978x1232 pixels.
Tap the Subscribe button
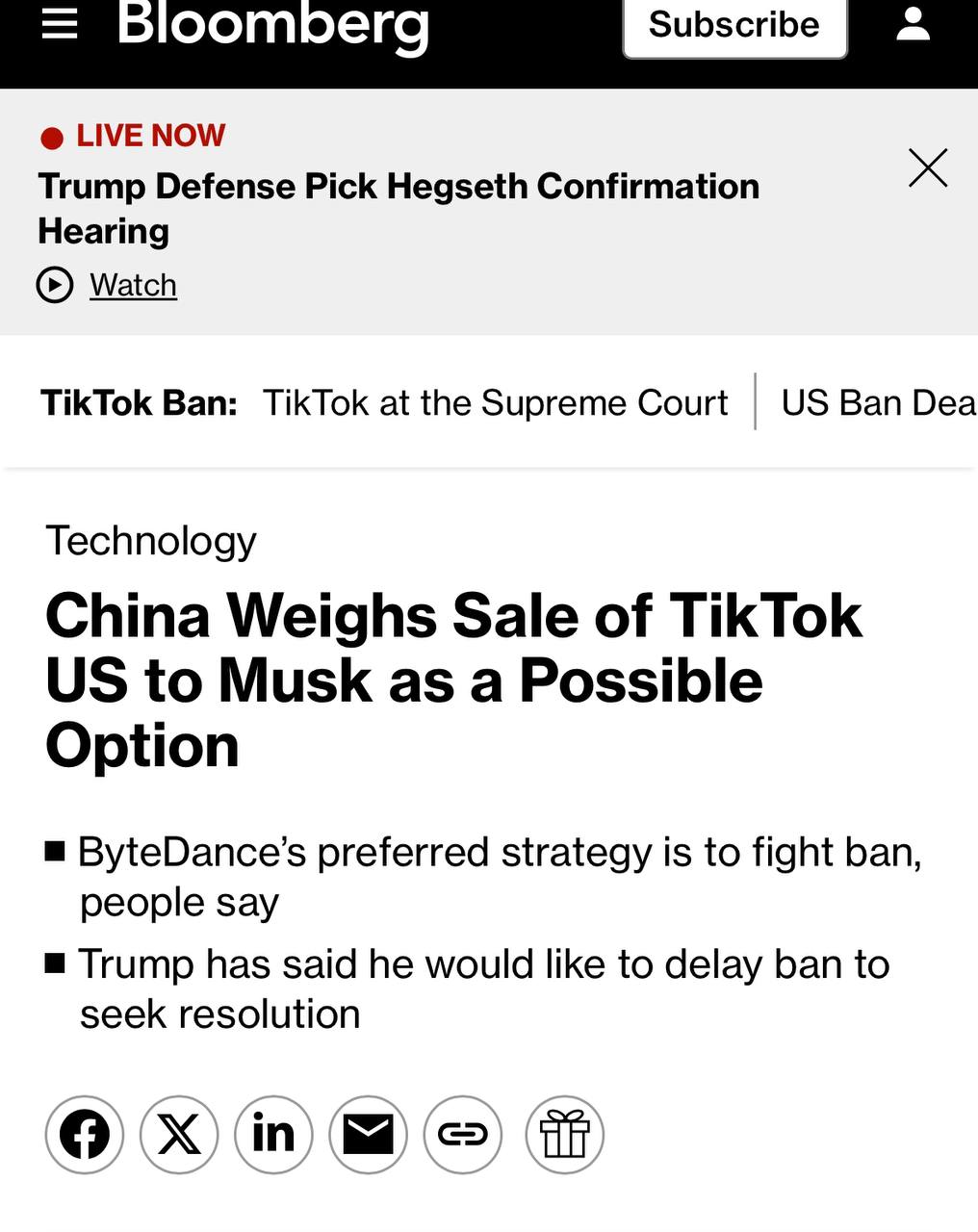(x=734, y=25)
